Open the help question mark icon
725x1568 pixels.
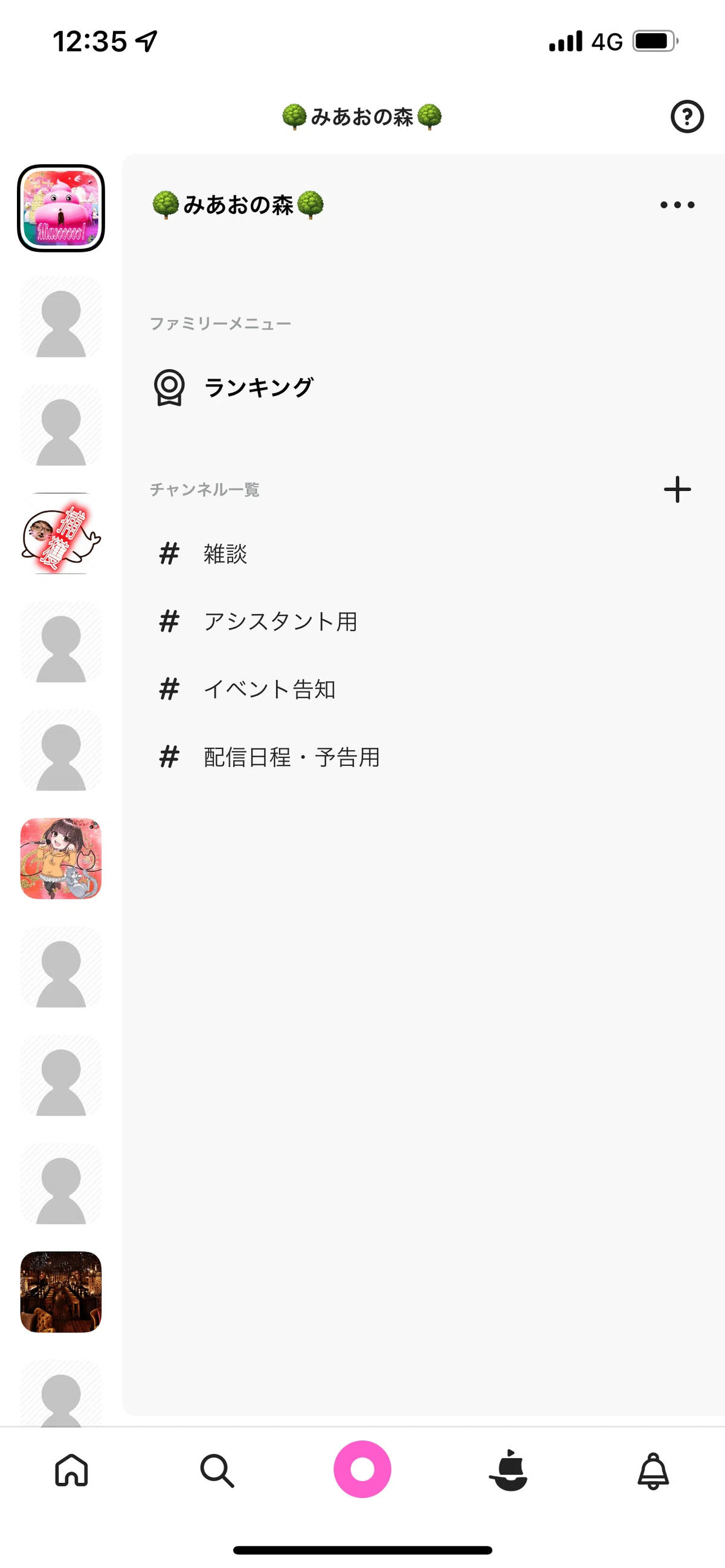688,116
